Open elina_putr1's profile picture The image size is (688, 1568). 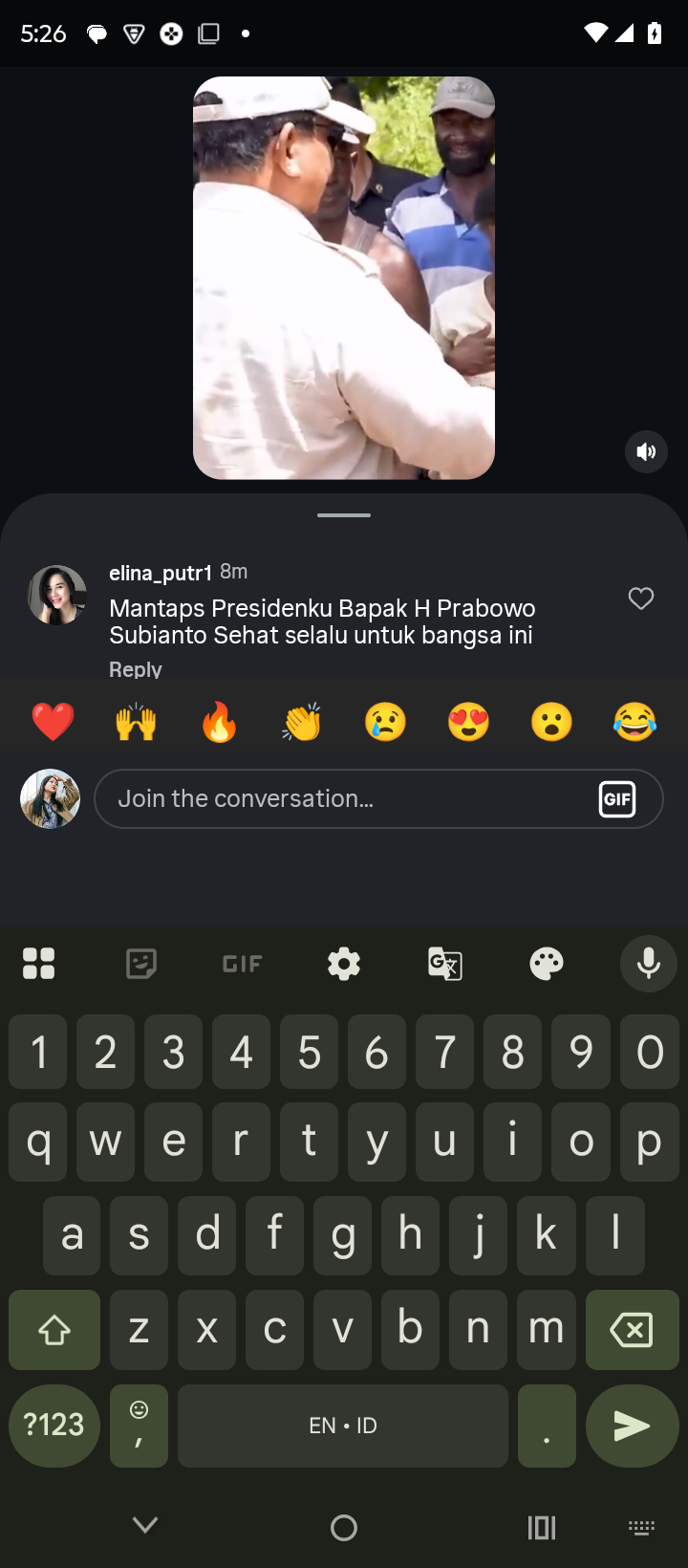tap(57, 595)
